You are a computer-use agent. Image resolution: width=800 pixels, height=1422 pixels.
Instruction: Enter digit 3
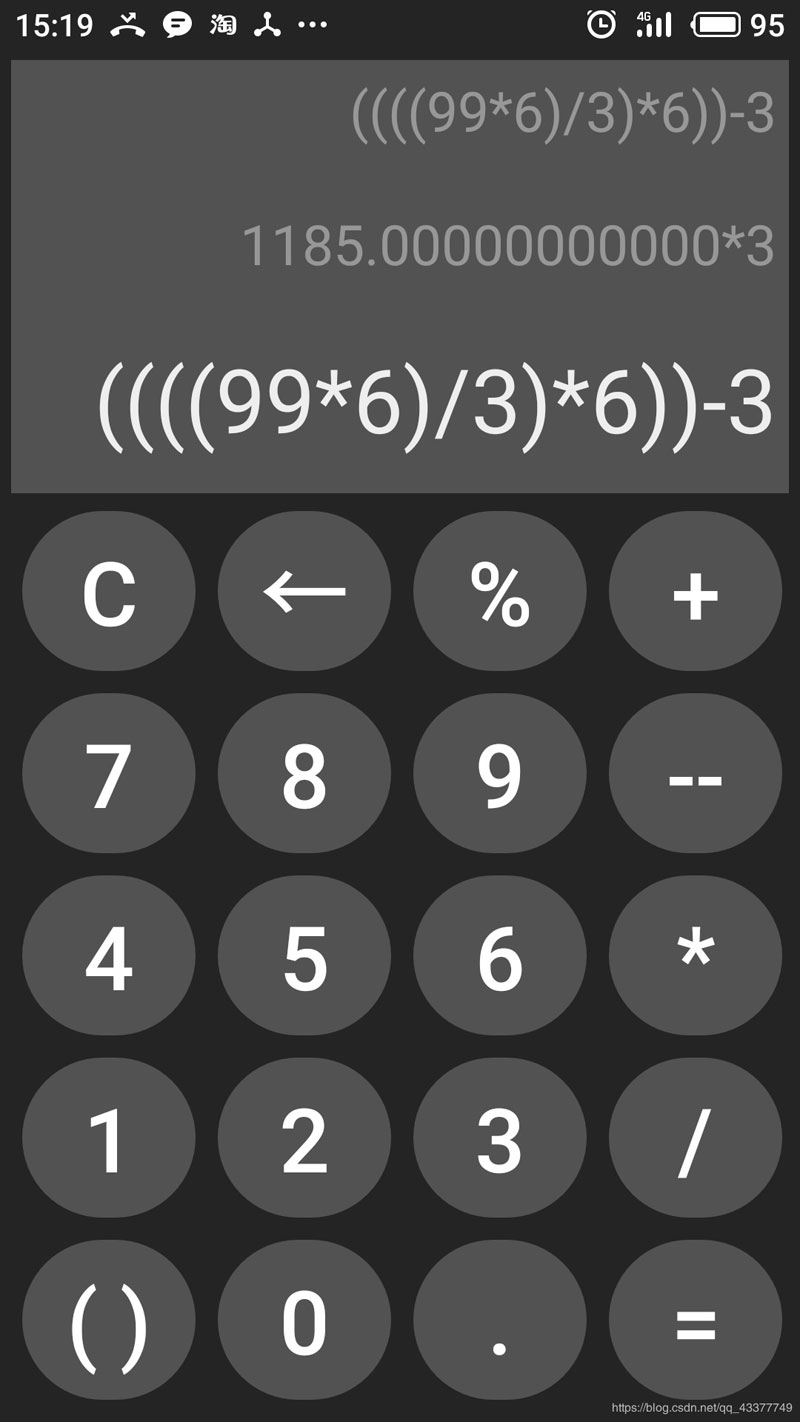pyautogui.click(x=500, y=1138)
